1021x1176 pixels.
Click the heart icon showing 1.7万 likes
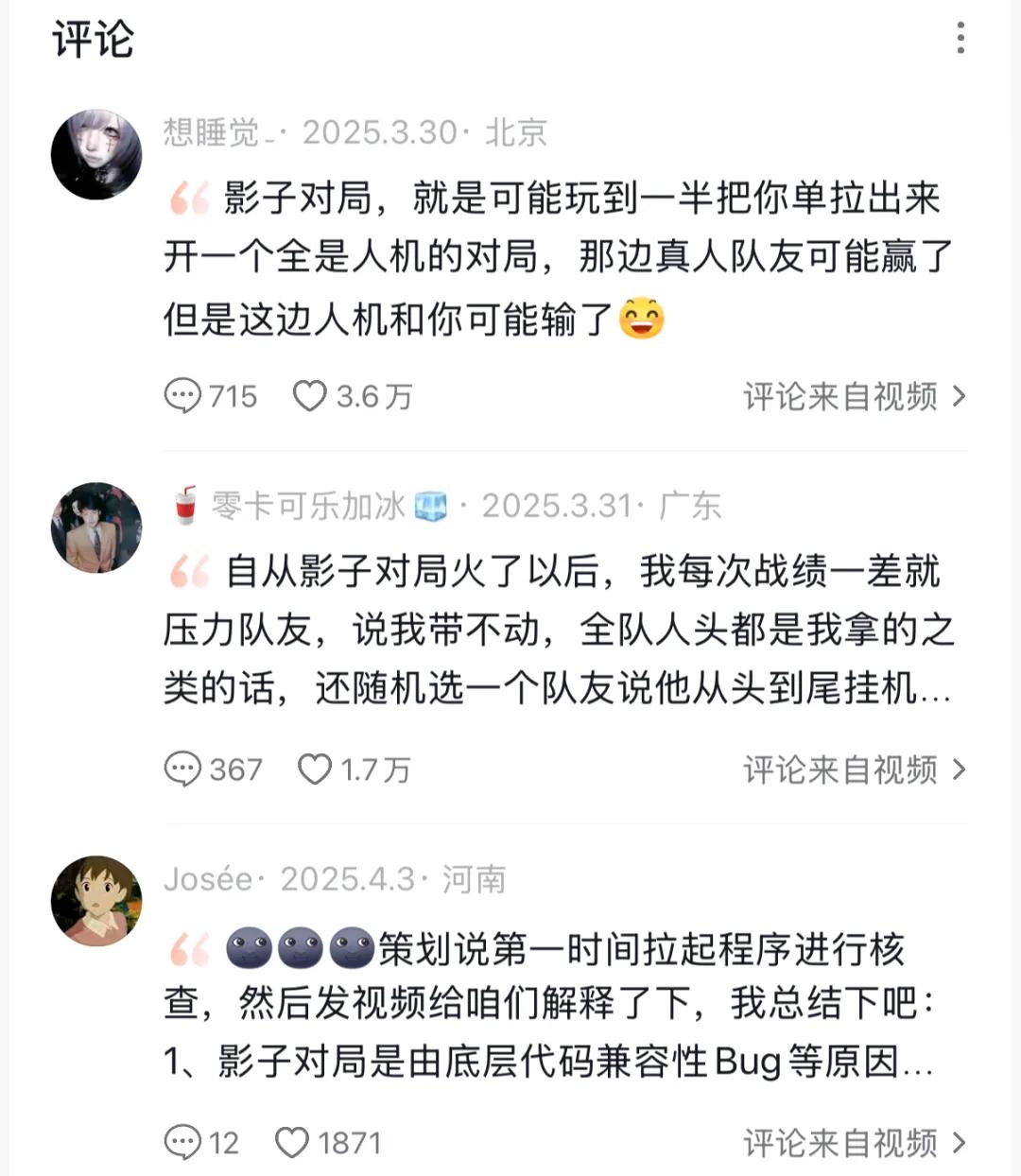click(x=318, y=770)
